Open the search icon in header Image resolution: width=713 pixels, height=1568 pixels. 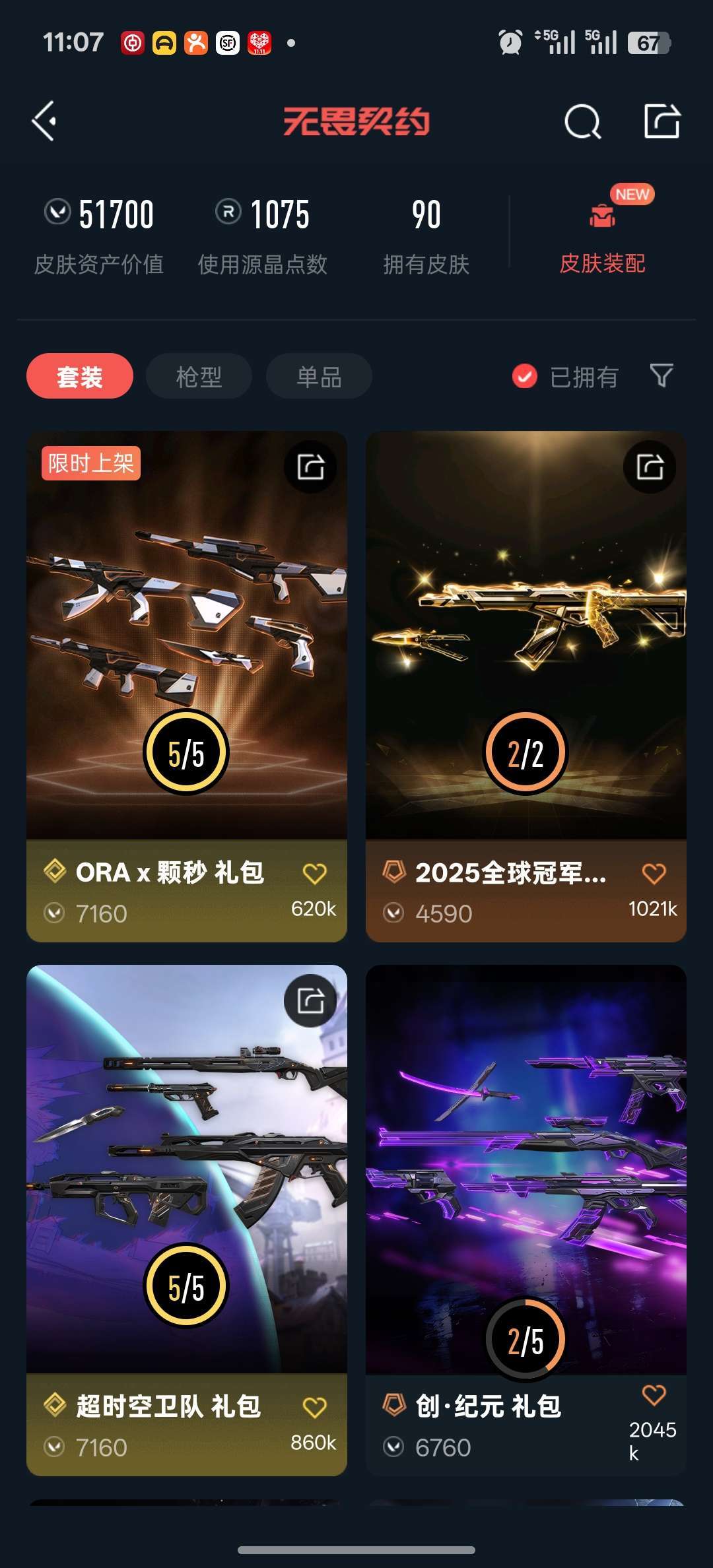582,121
